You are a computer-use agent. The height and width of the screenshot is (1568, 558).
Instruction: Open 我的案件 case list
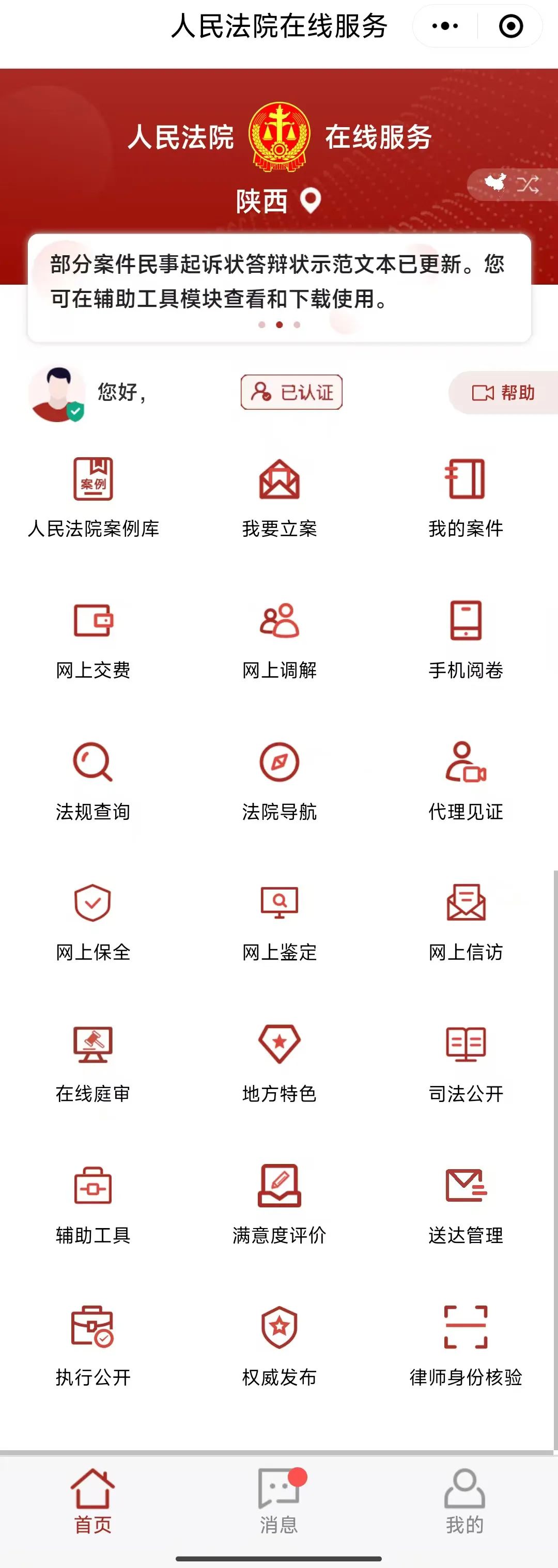466,496
